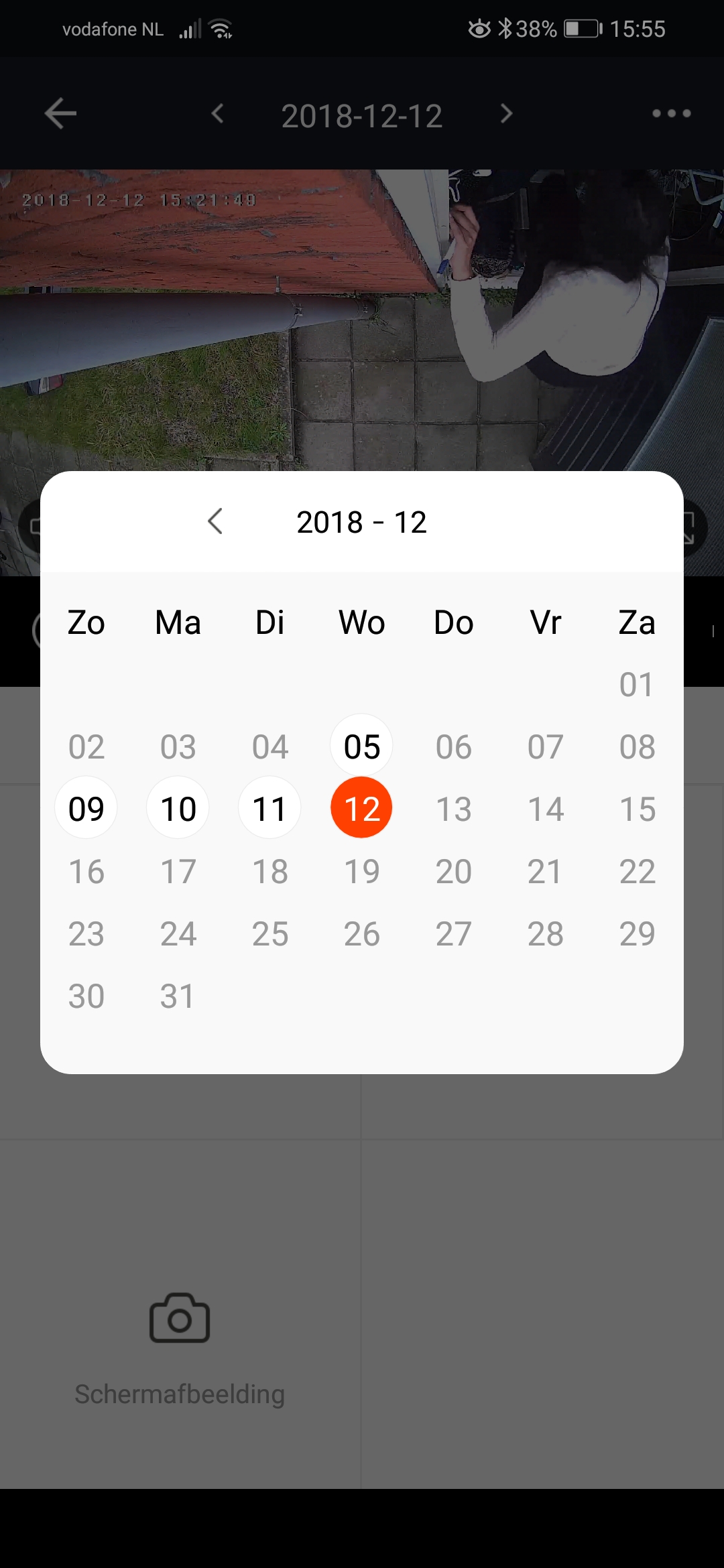Go to the previous month in calendar

pos(215,521)
